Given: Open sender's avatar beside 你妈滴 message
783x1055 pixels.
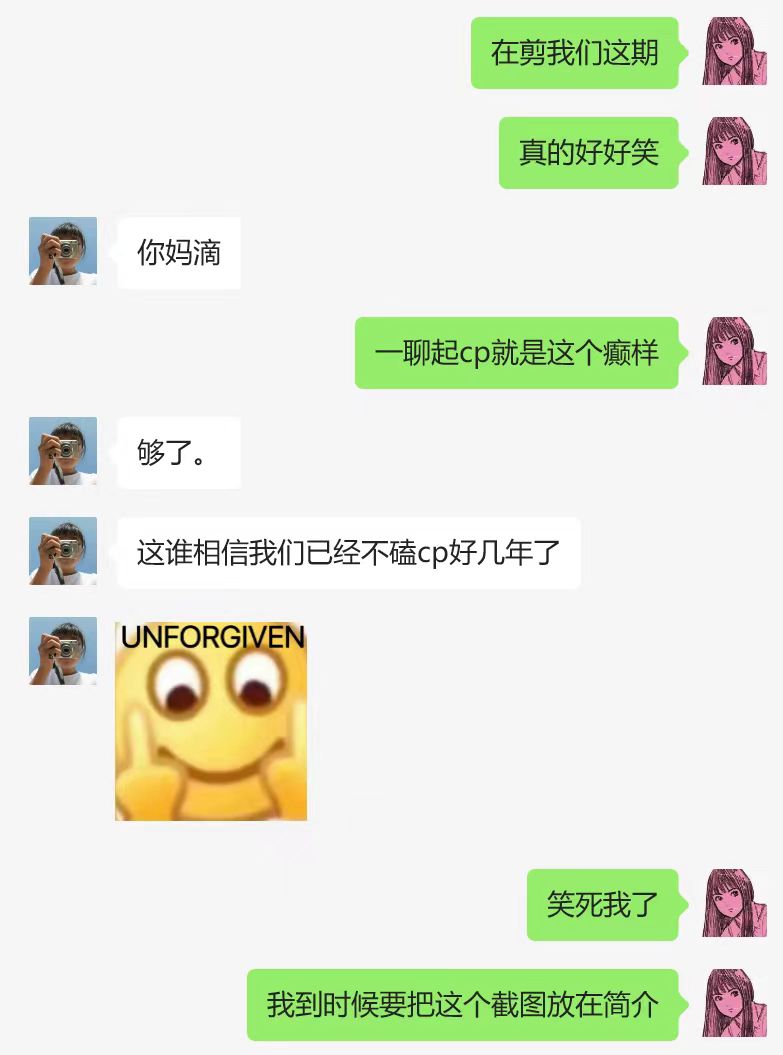Looking at the screenshot, I should click(x=63, y=251).
